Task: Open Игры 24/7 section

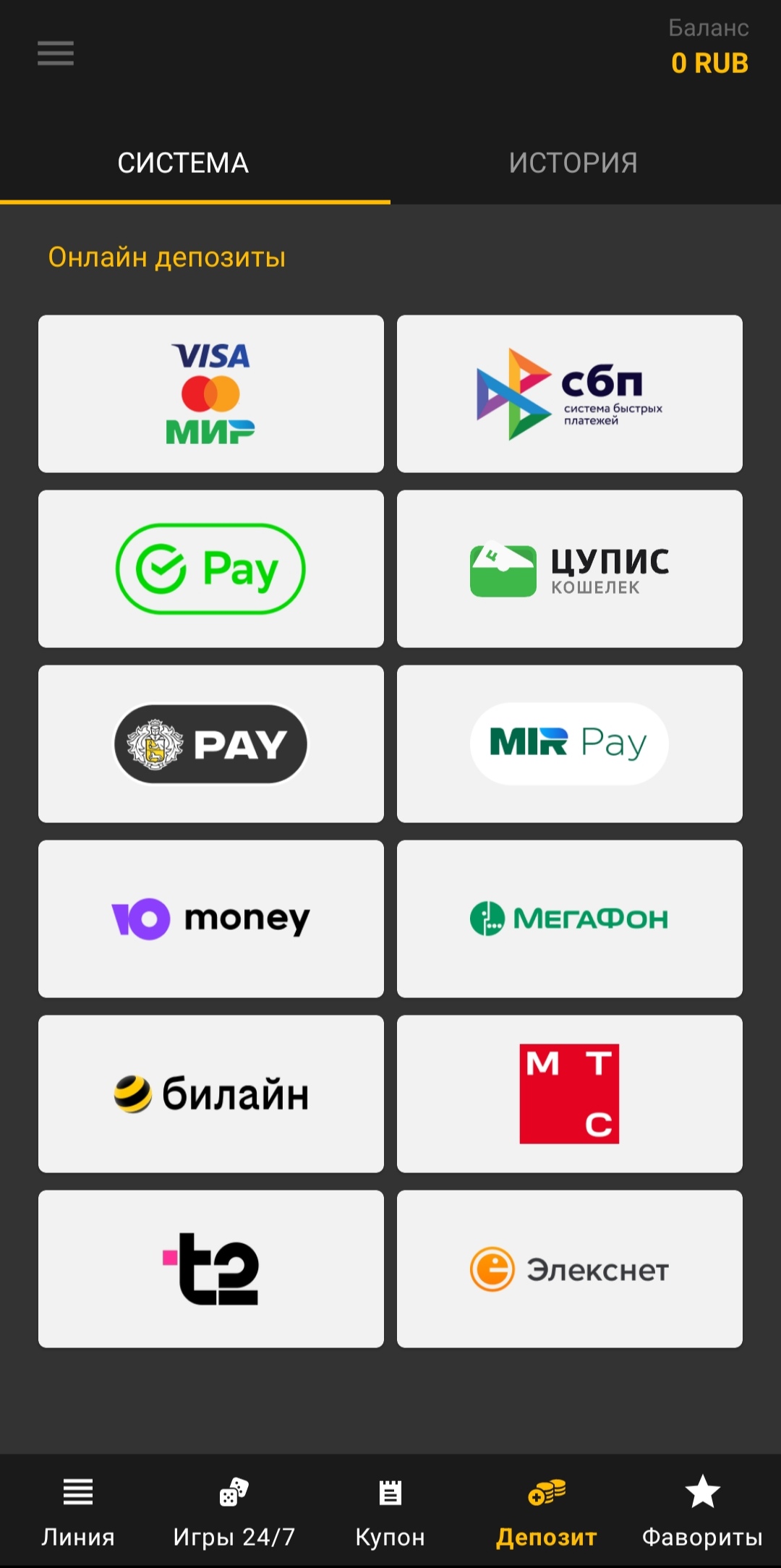Action: pyautogui.click(x=234, y=1512)
